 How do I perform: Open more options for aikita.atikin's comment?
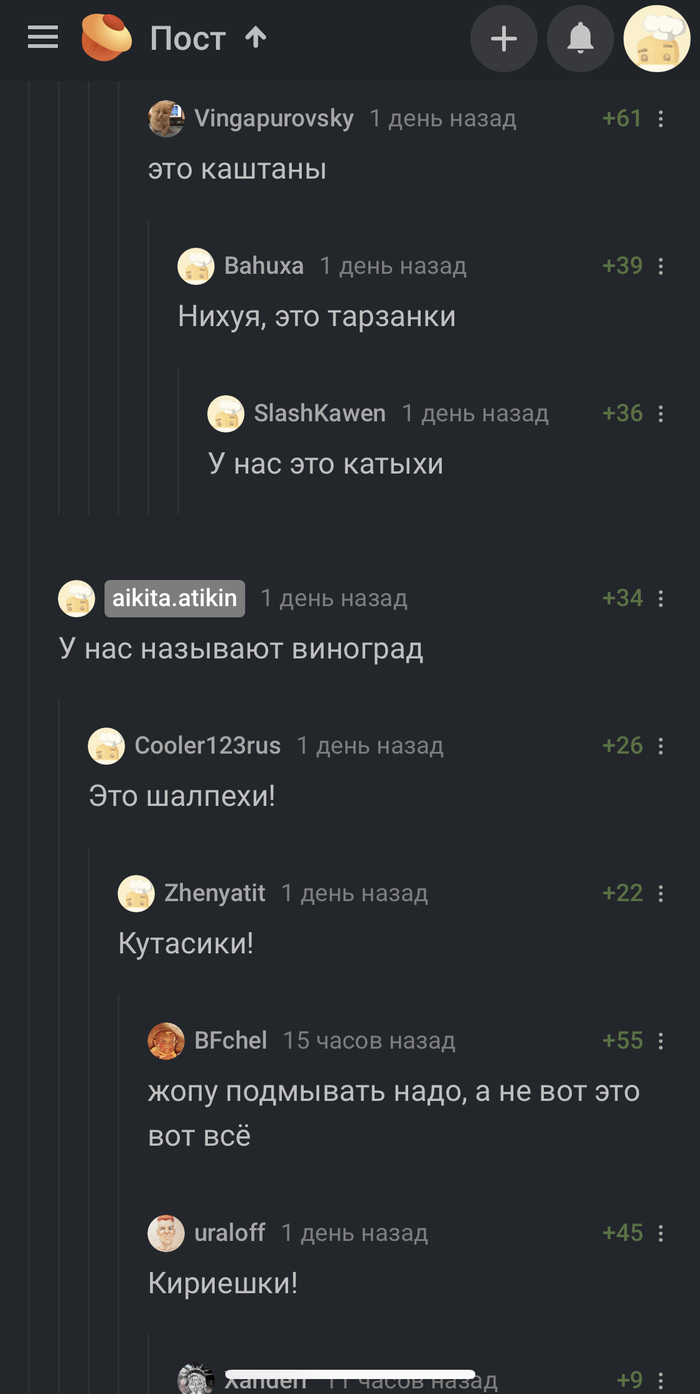point(661,599)
